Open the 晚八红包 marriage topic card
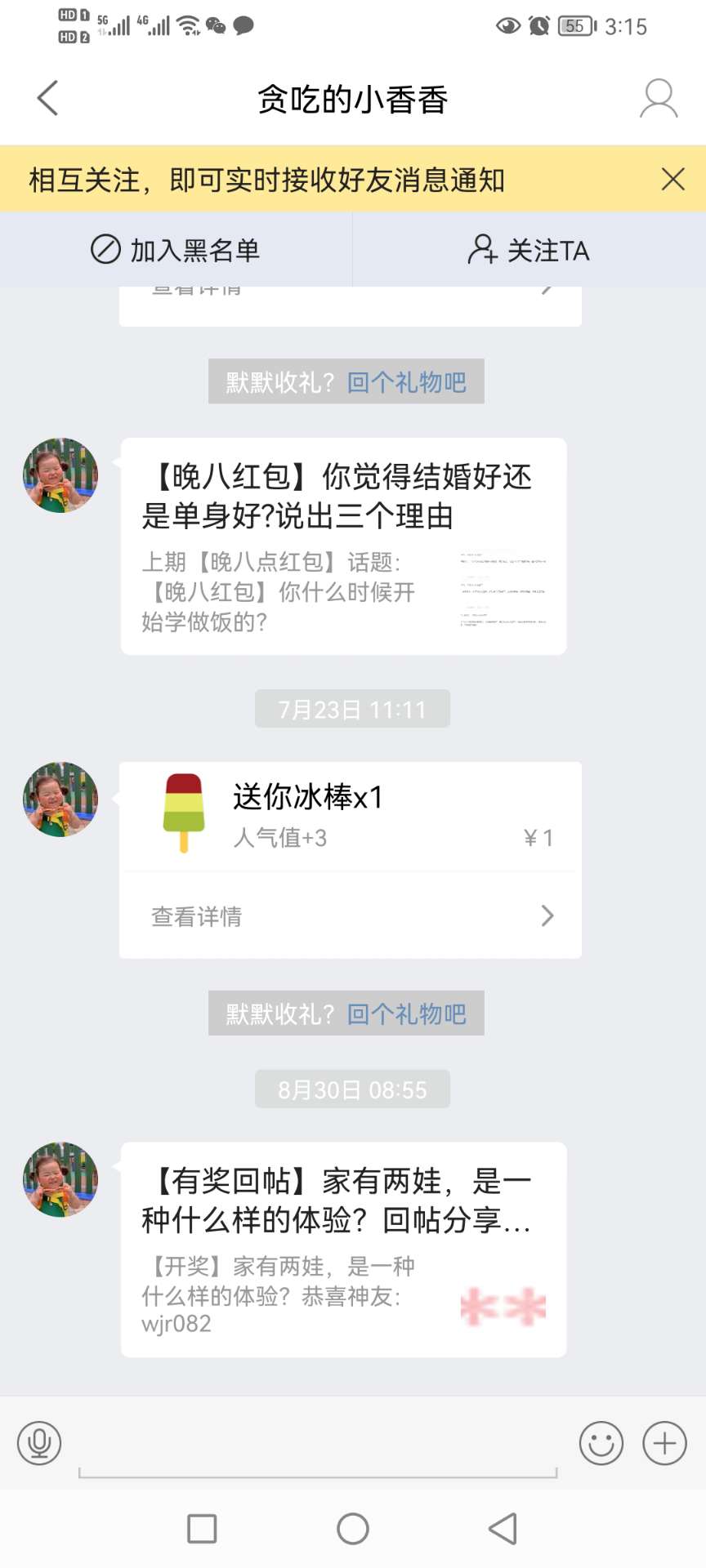This screenshot has height=1568, width=706. [343, 546]
